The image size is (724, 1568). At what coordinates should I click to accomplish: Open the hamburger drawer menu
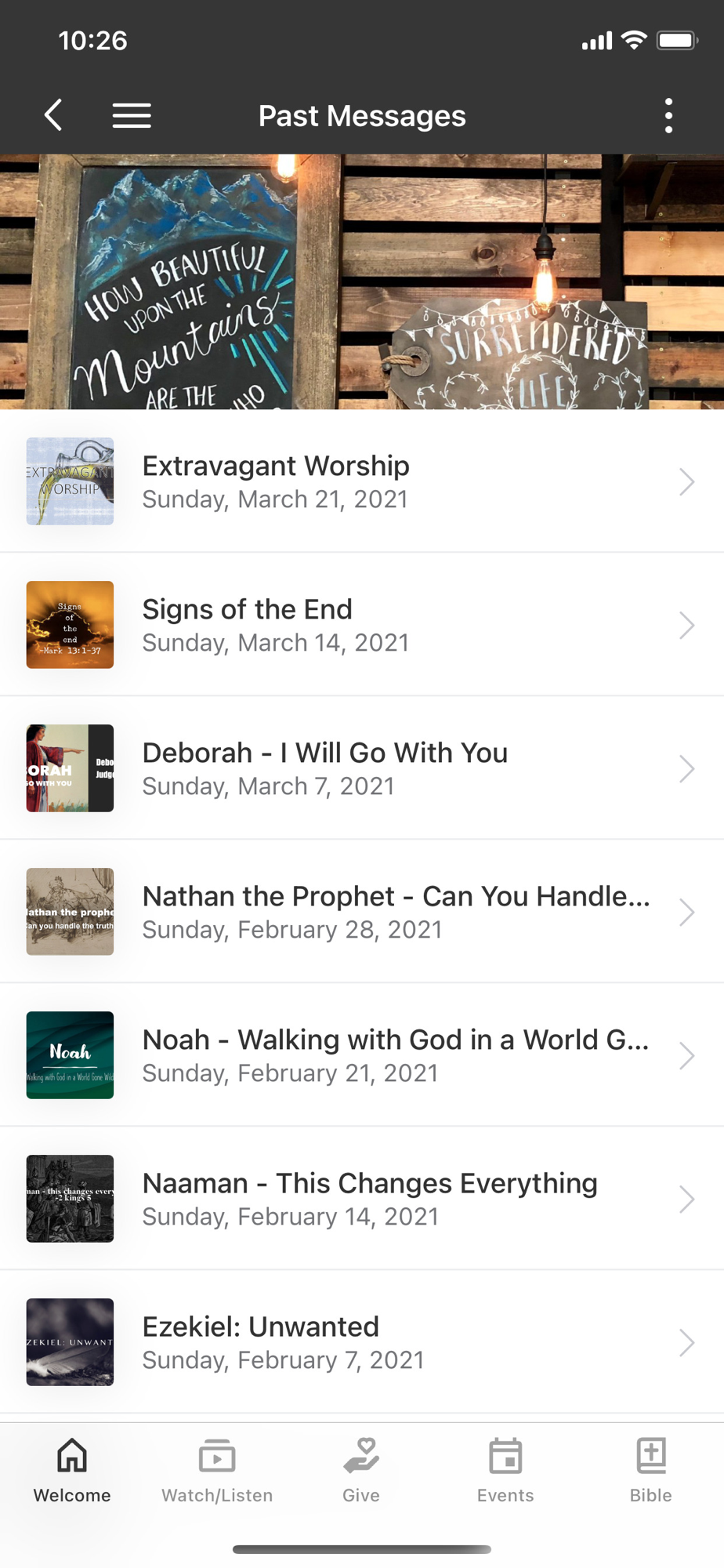click(132, 115)
